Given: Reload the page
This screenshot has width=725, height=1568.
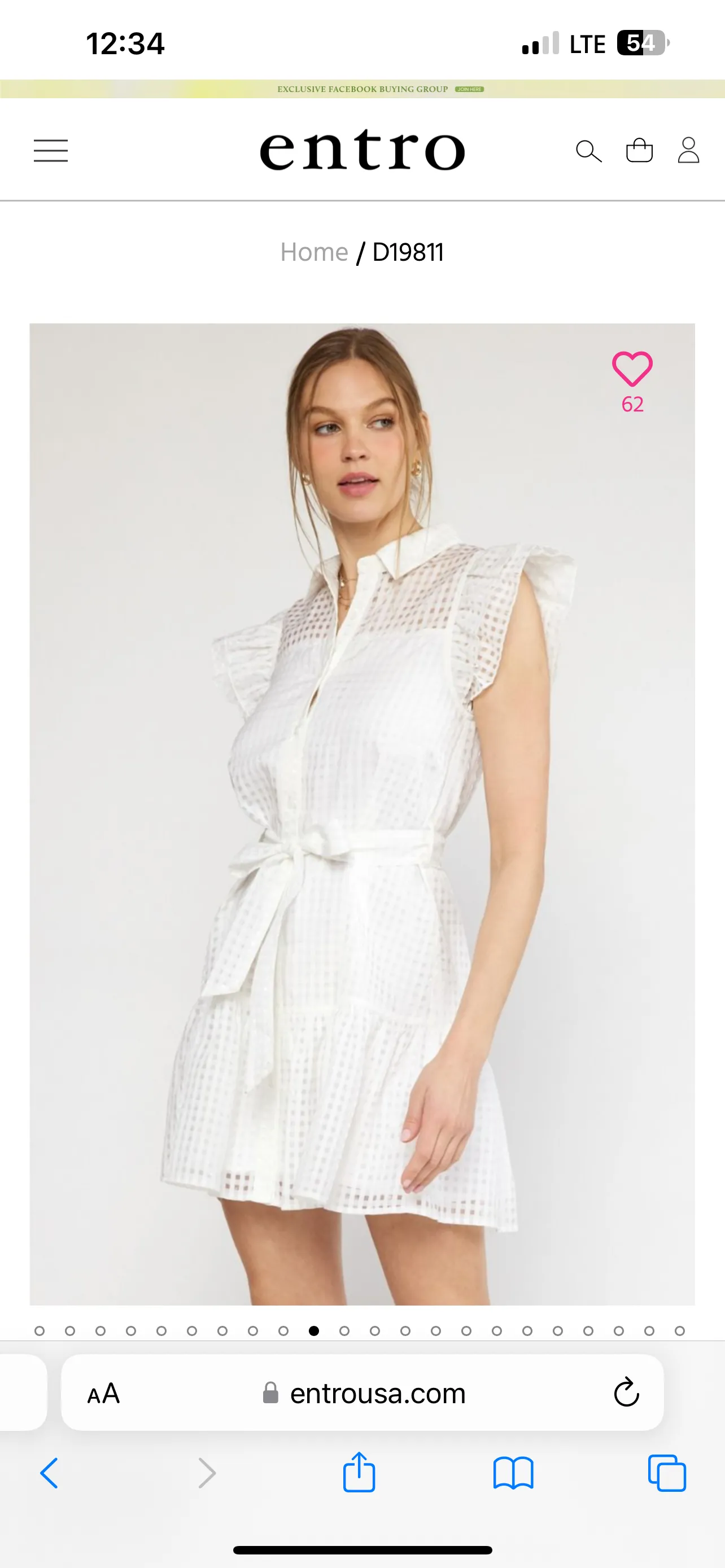Looking at the screenshot, I should click(626, 1392).
